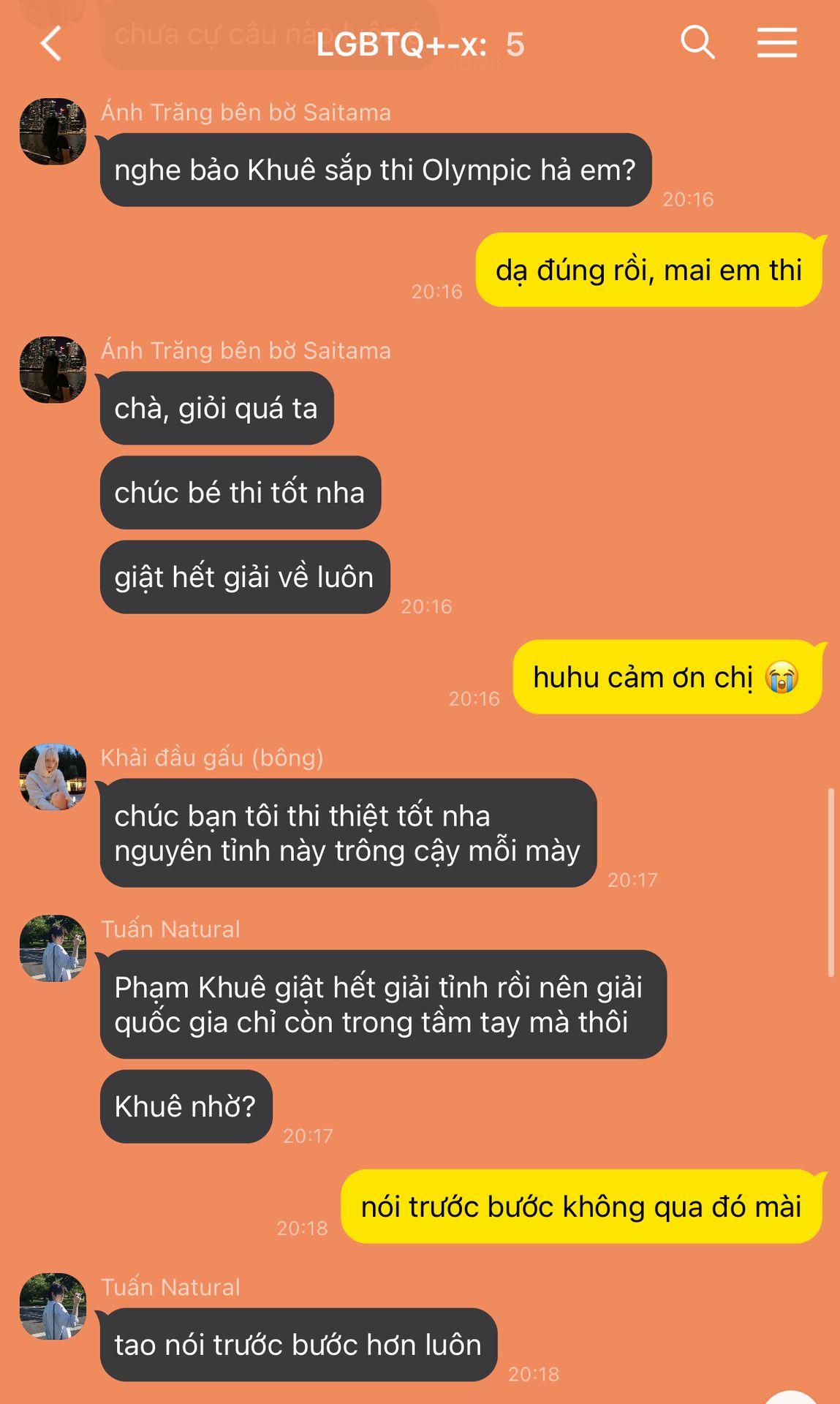Search within the LGBTQ+-x chat
Viewport: 840px width, 1404px height.
coord(697,42)
